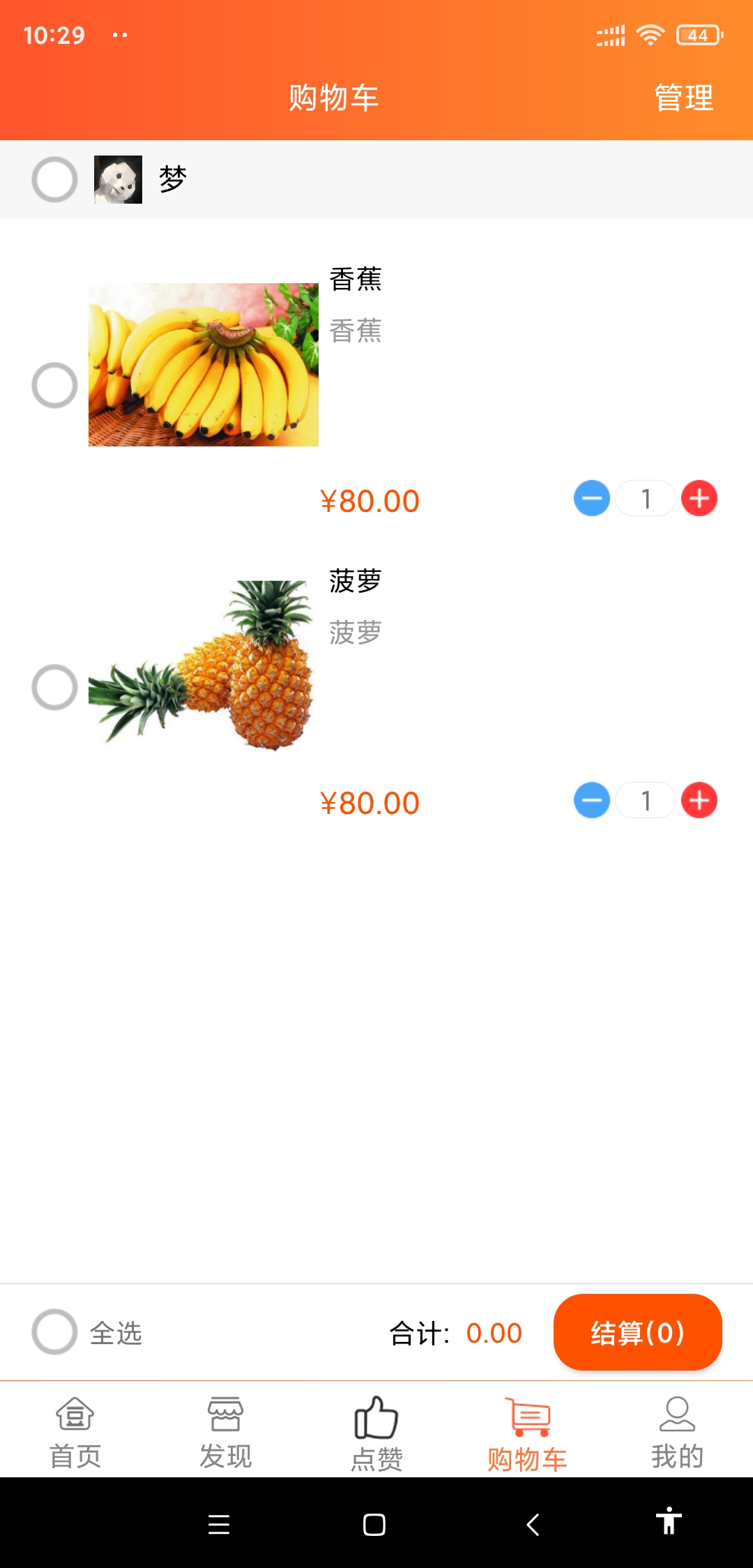Open 管理 to manage the cart
753x1568 pixels.
(x=683, y=98)
